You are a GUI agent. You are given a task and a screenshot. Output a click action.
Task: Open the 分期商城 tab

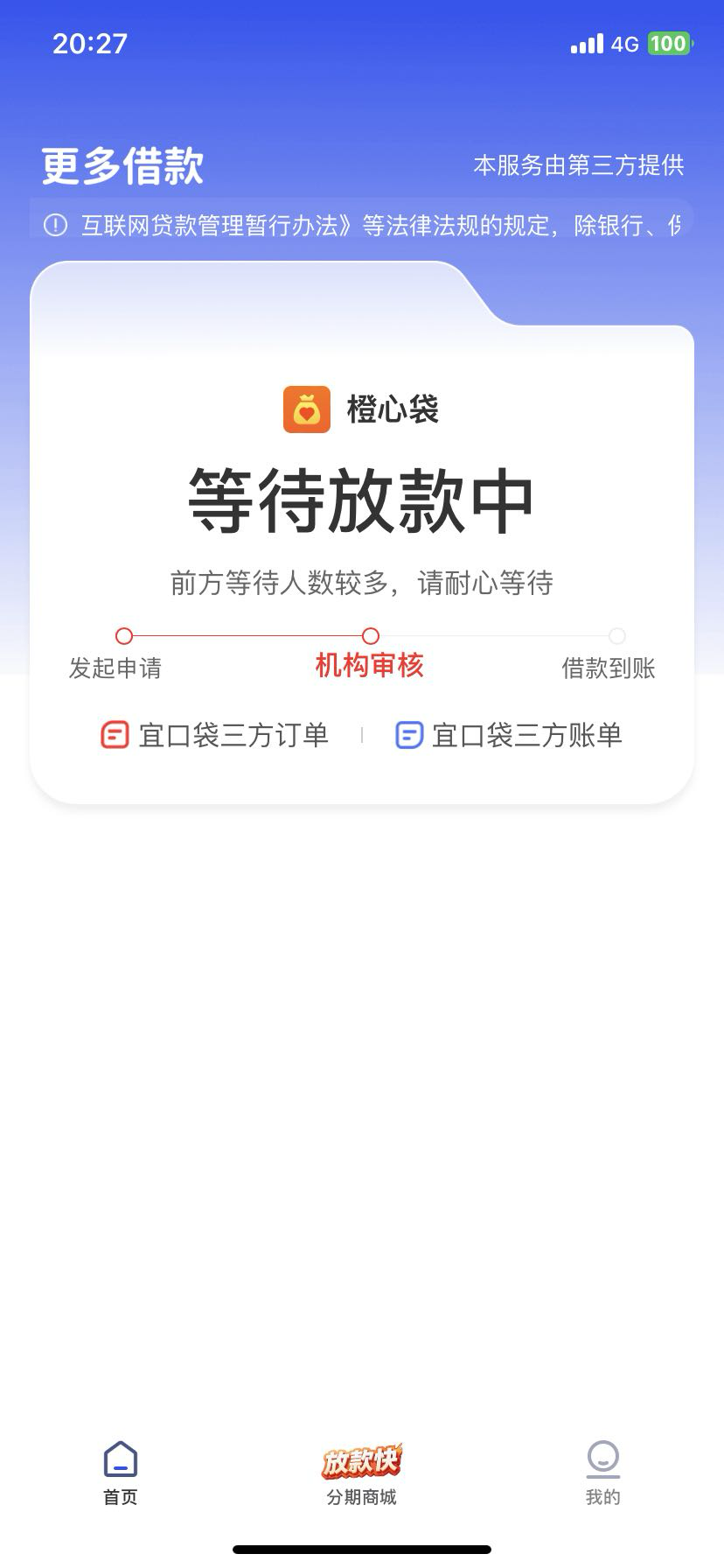tap(362, 1473)
